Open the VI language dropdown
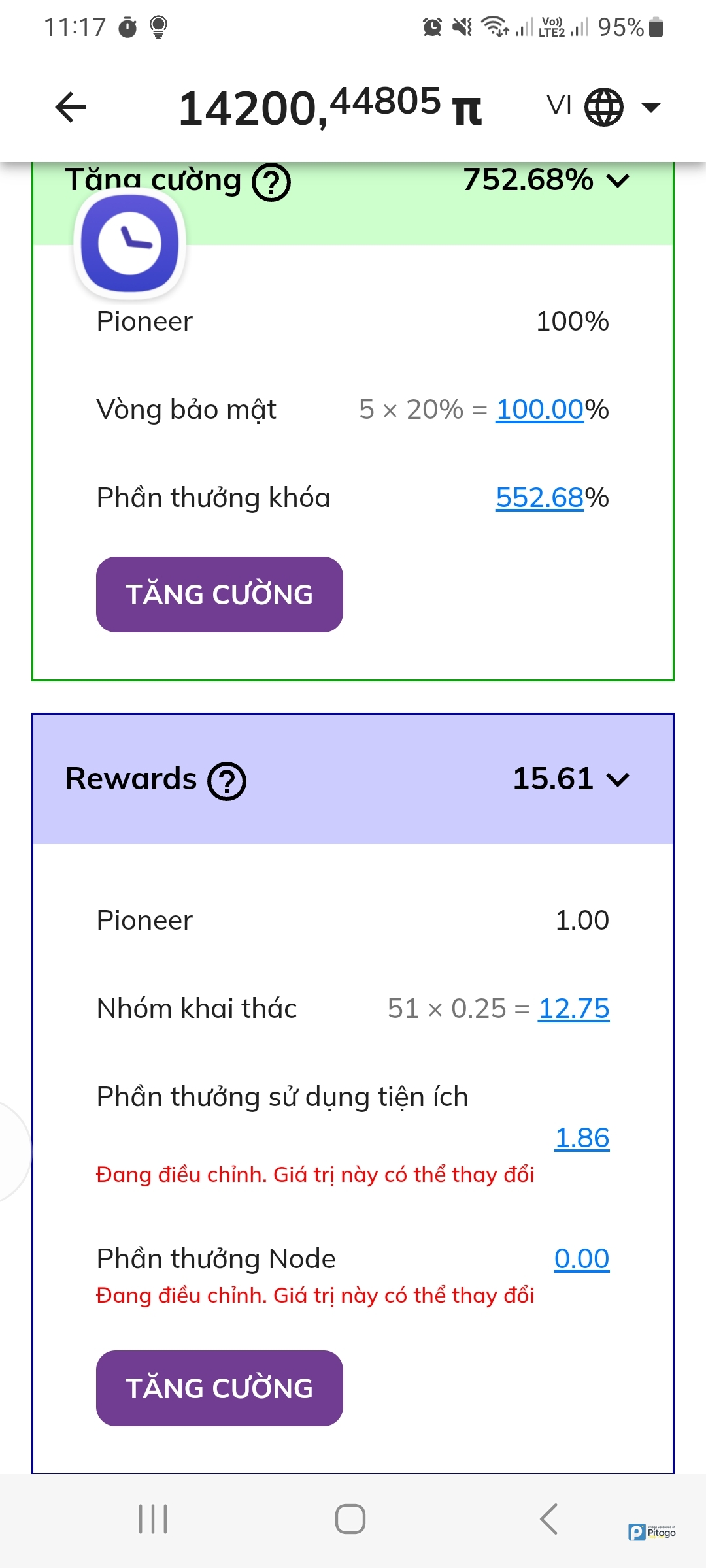The height and width of the screenshot is (1568, 706). (604, 106)
